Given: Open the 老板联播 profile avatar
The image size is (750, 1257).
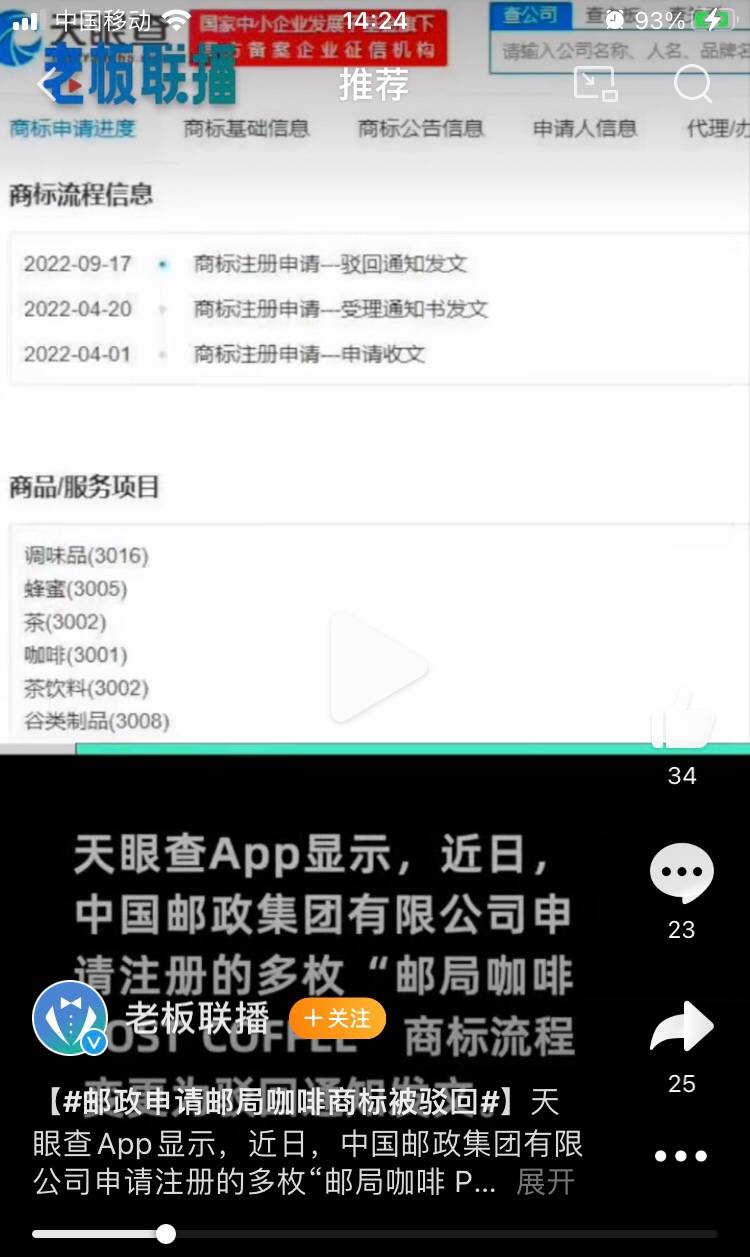Looking at the screenshot, I should tap(70, 1018).
